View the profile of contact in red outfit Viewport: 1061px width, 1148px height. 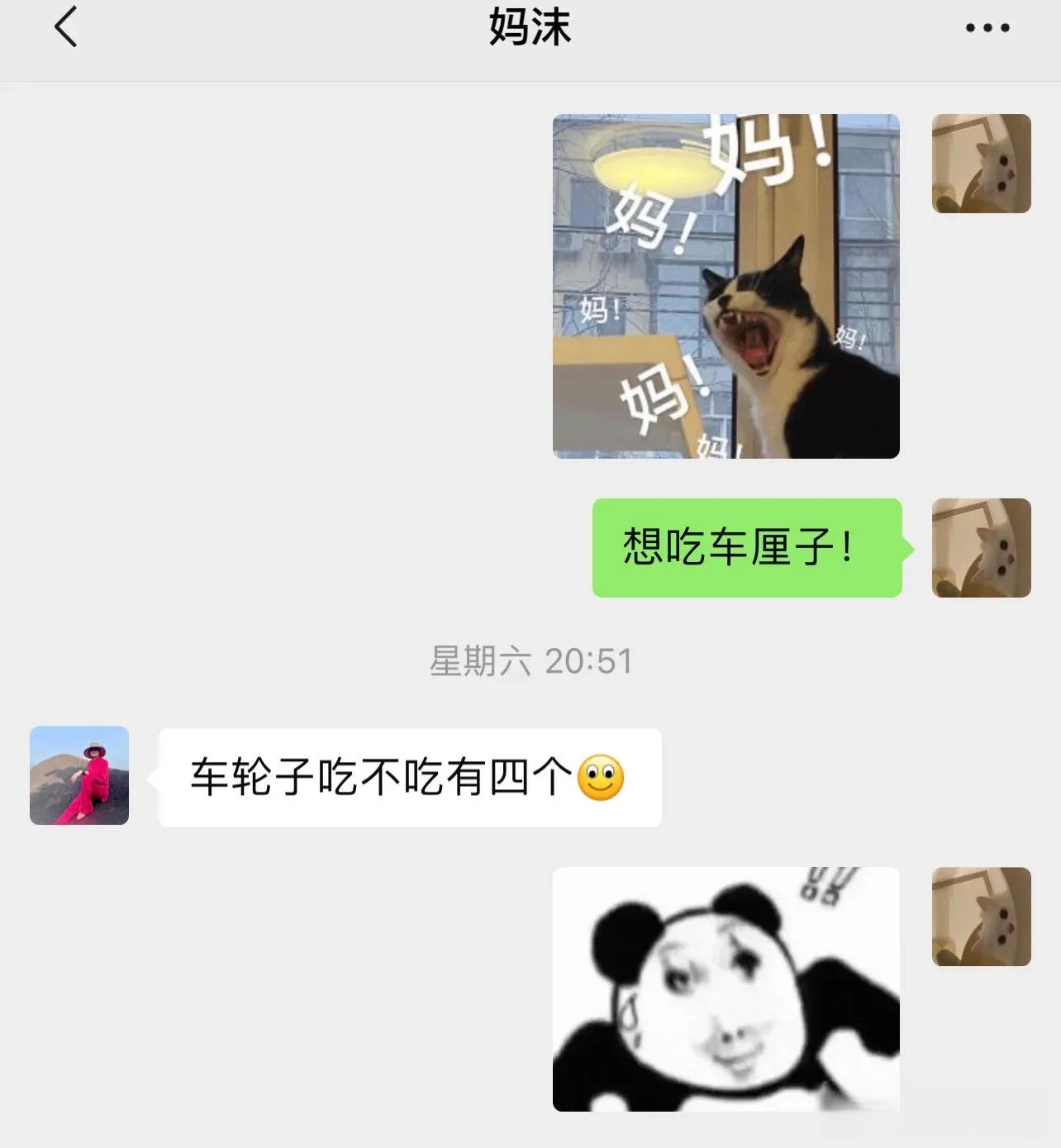(79, 775)
